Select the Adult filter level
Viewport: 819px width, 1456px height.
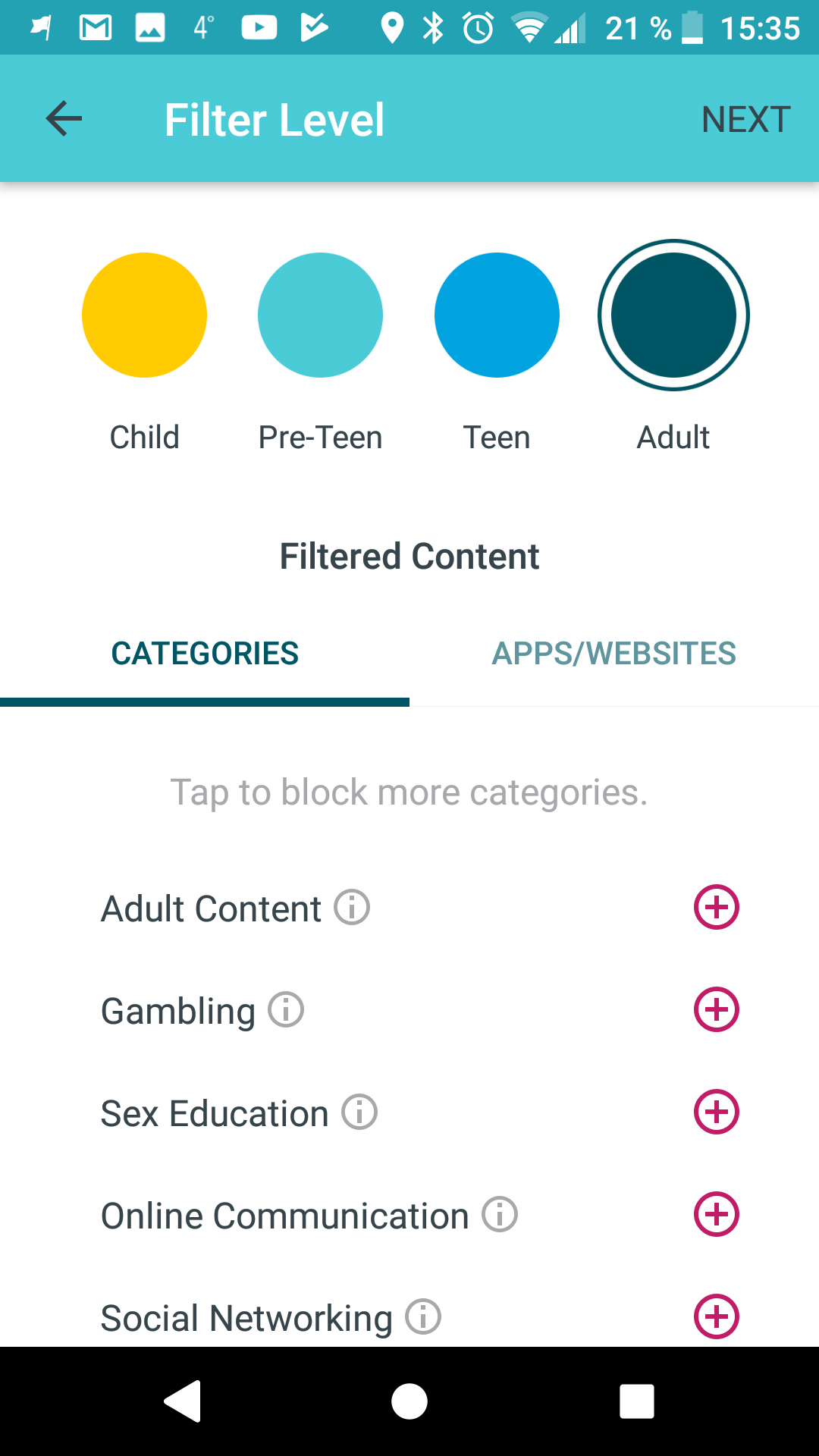(673, 315)
